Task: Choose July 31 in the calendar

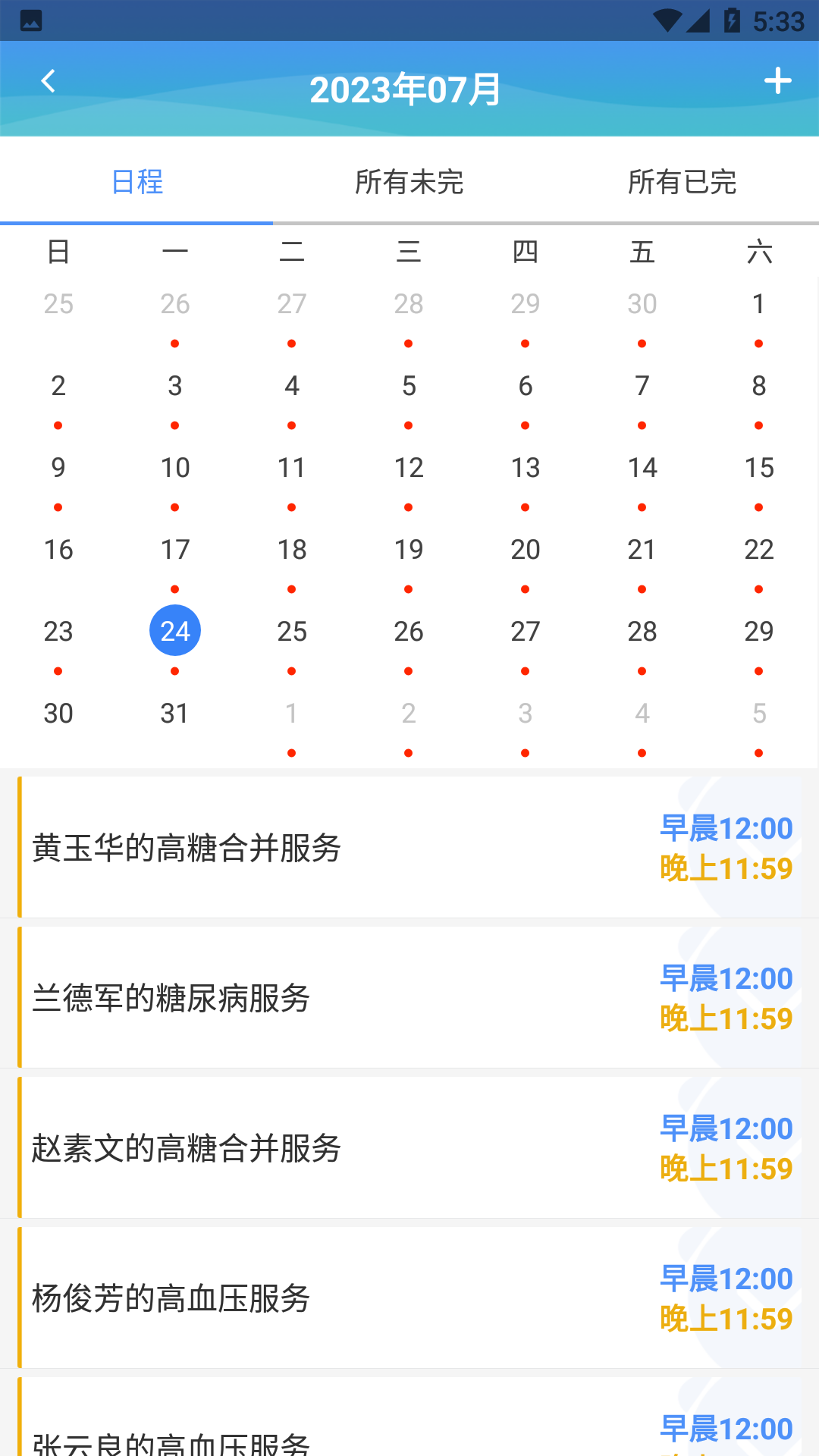Action: pyautogui.click(x=175, y=714)
